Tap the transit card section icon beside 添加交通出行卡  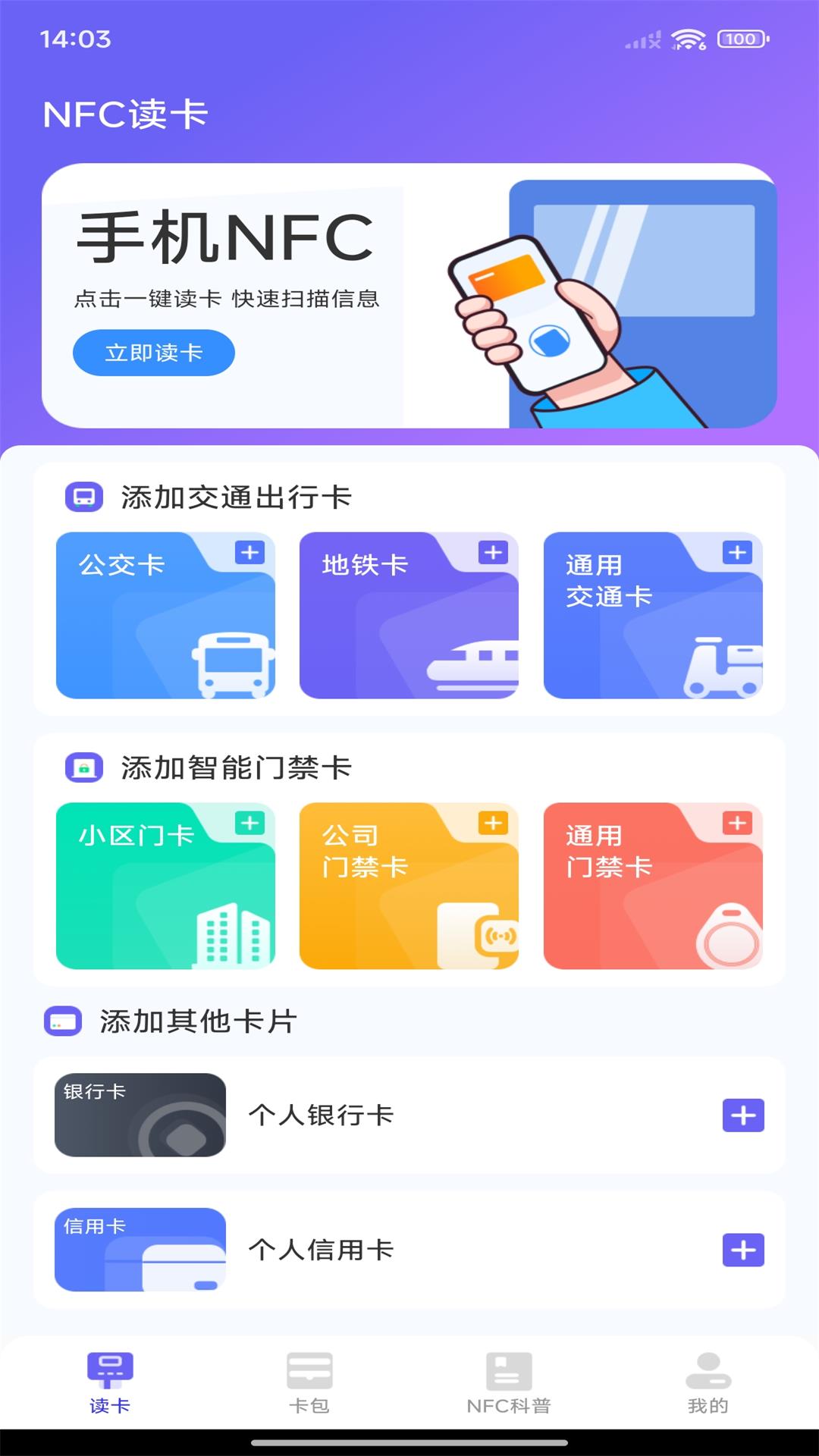[83, 494]
